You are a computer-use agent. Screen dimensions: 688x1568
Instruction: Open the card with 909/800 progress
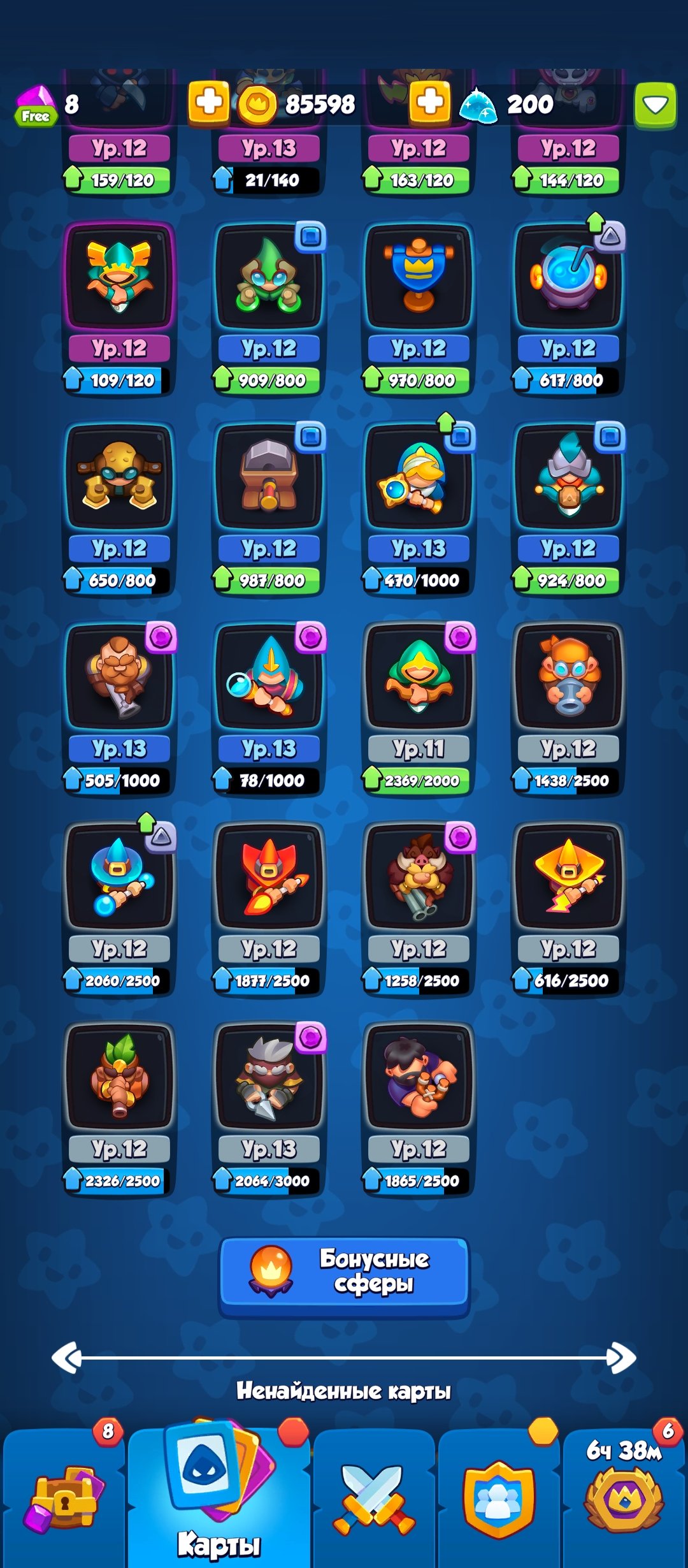click(269, 309)
